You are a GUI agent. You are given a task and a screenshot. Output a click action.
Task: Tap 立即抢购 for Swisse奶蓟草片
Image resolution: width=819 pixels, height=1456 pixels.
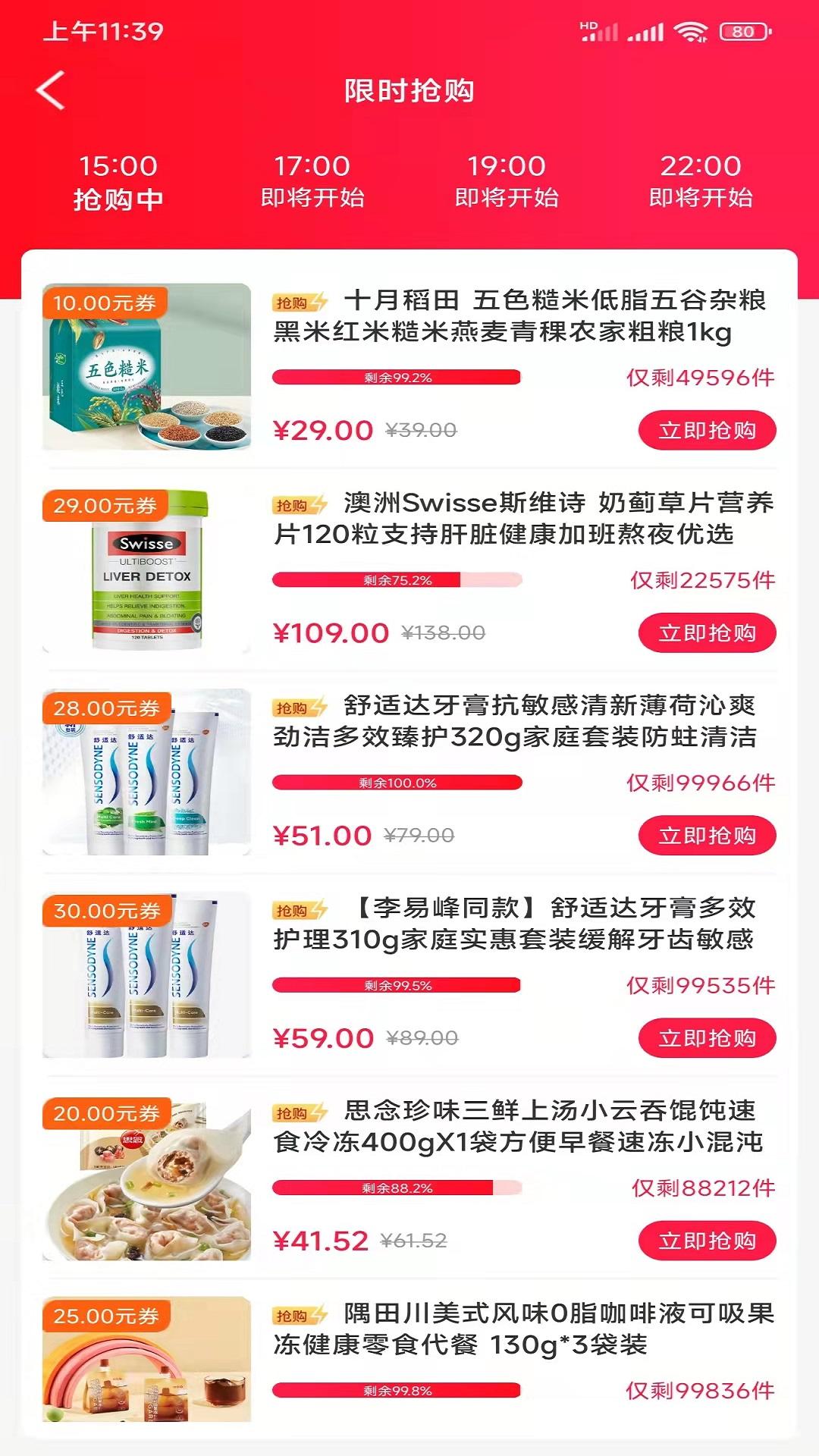click(x=707, y=633)
